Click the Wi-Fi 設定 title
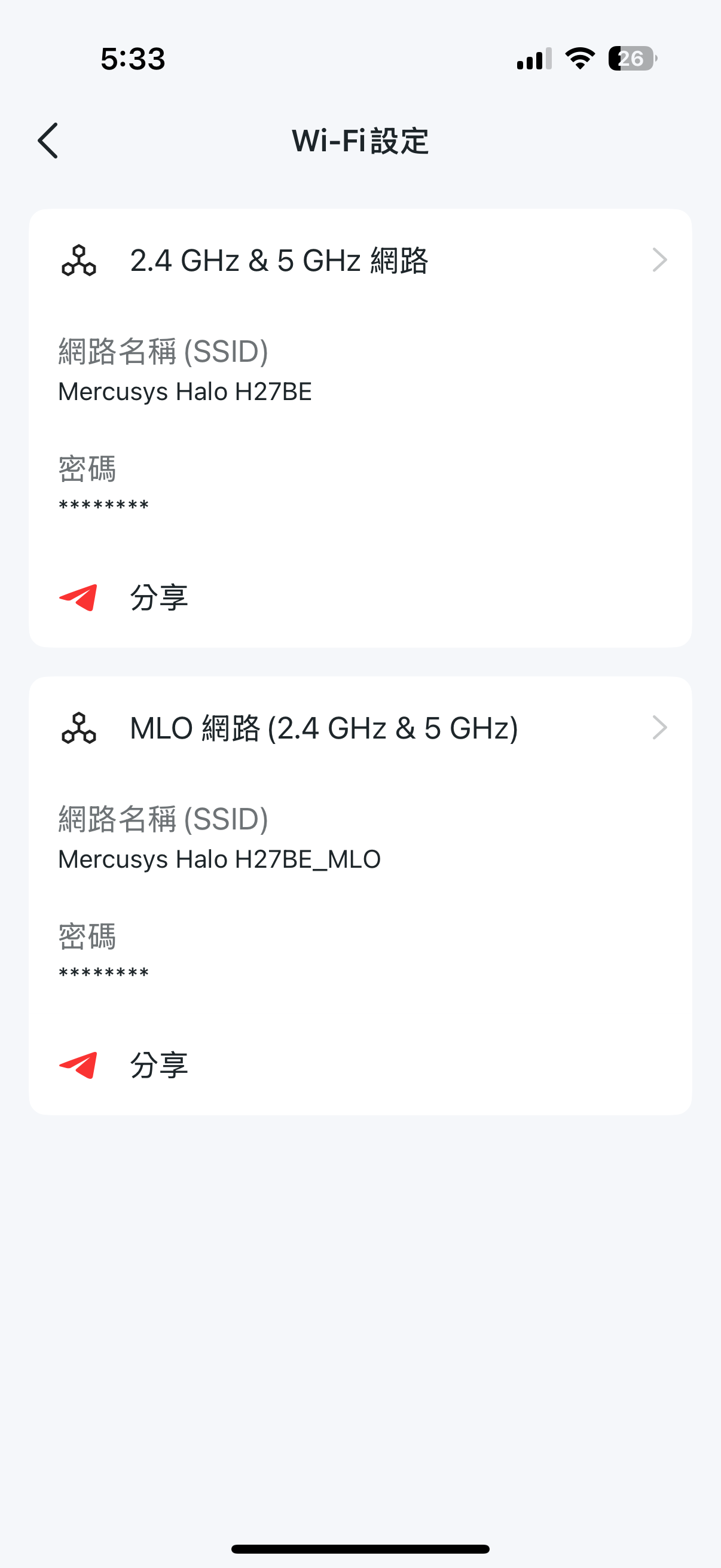The image size is (721, 1568). [x=360, y=140]
